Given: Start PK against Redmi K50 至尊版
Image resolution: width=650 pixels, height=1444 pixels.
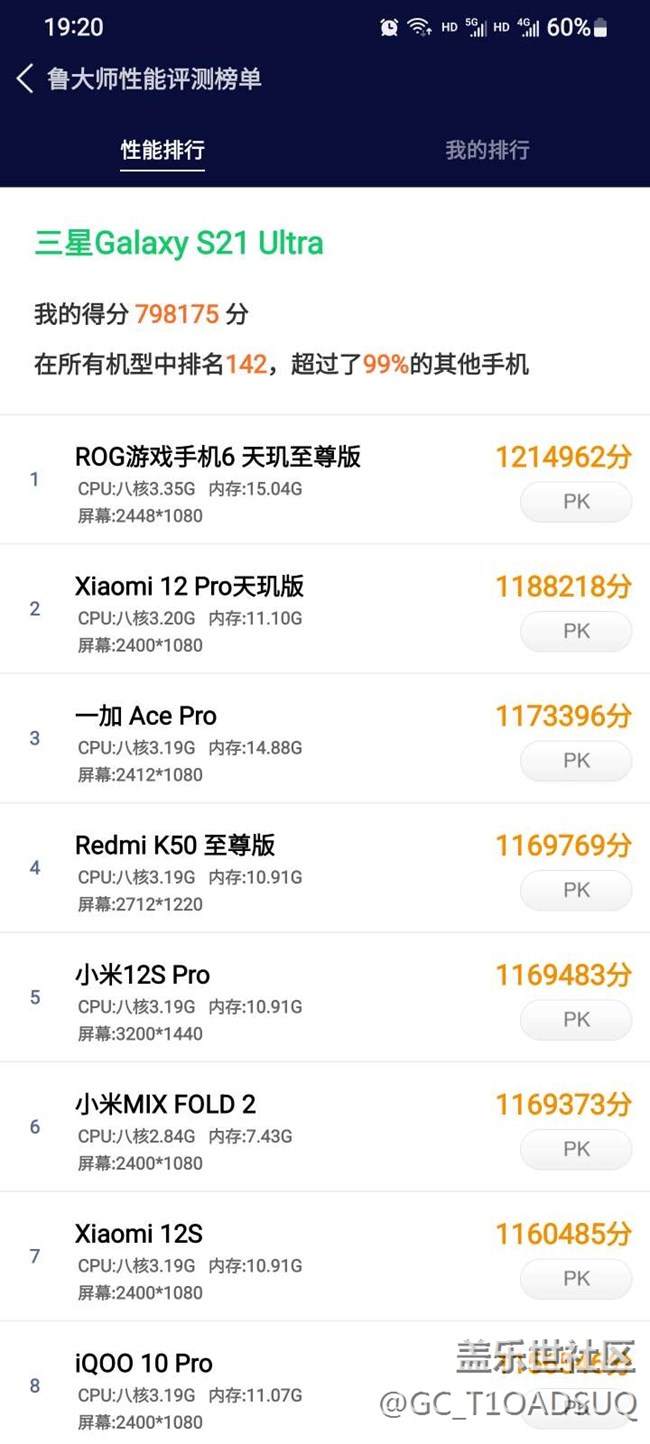Looking at the screenshot, I should 576,890.
